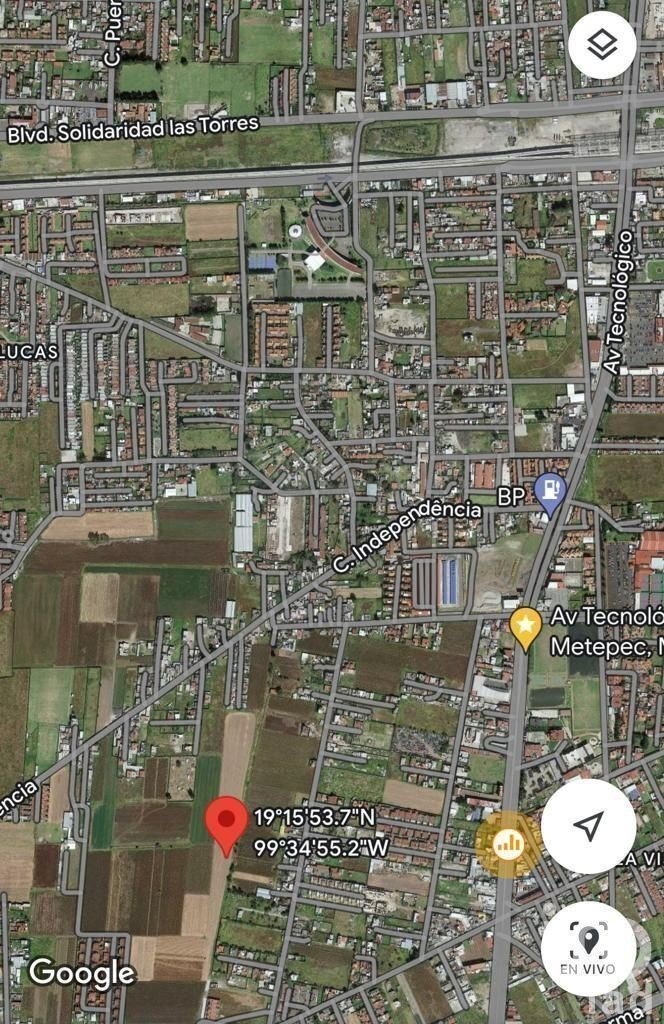Tap the yellow busy area chart marker
The height and width of the screenshot is (1024, 664).
[508, 844]
